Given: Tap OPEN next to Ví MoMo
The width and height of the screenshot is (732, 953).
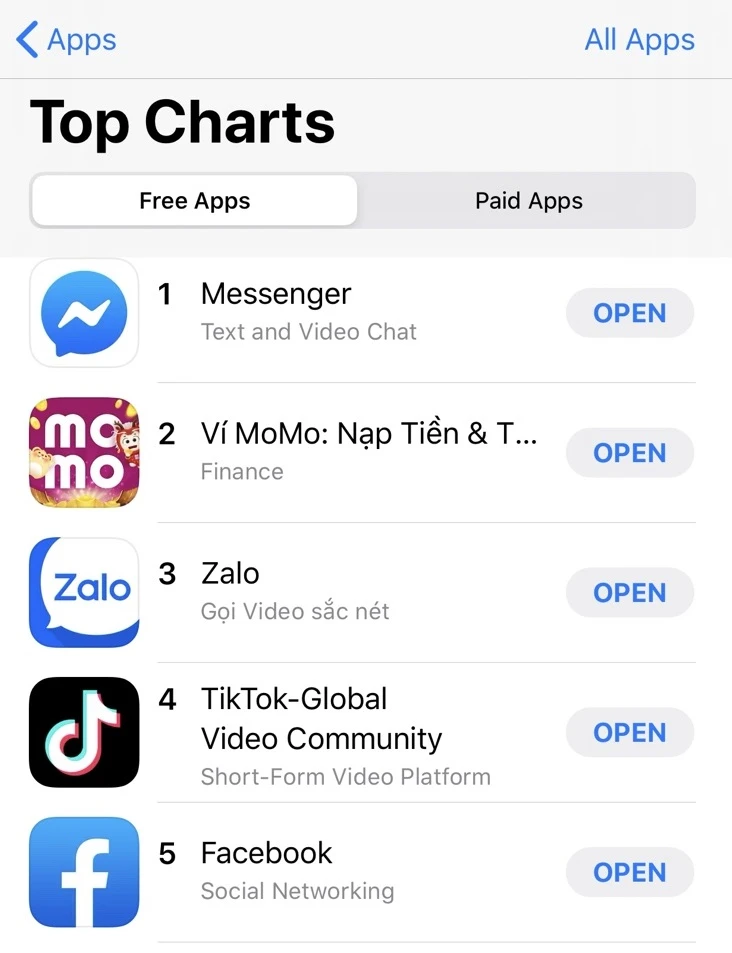Looking at the screenshot, I should [x=629, y=453].
